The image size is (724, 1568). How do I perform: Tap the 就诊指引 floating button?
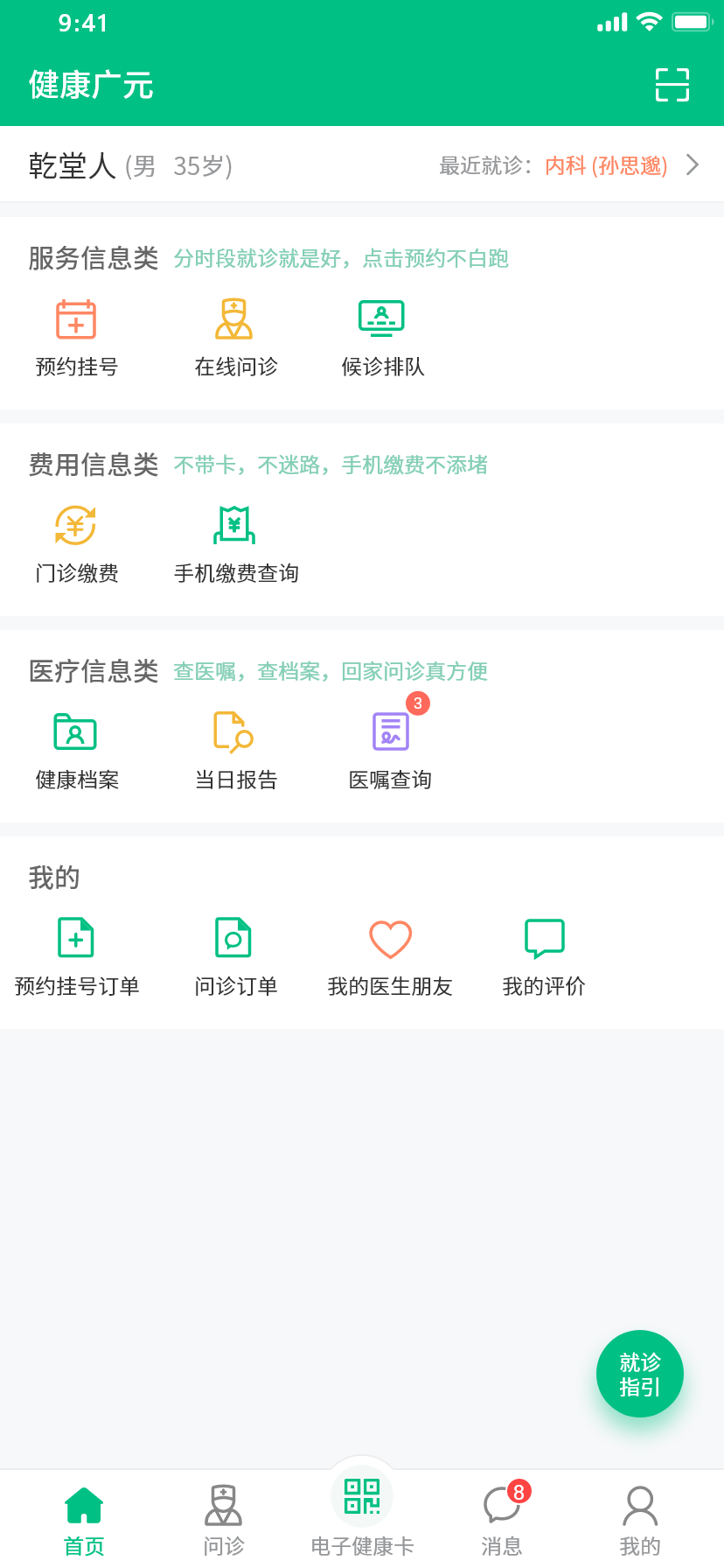click(640, 1374)
